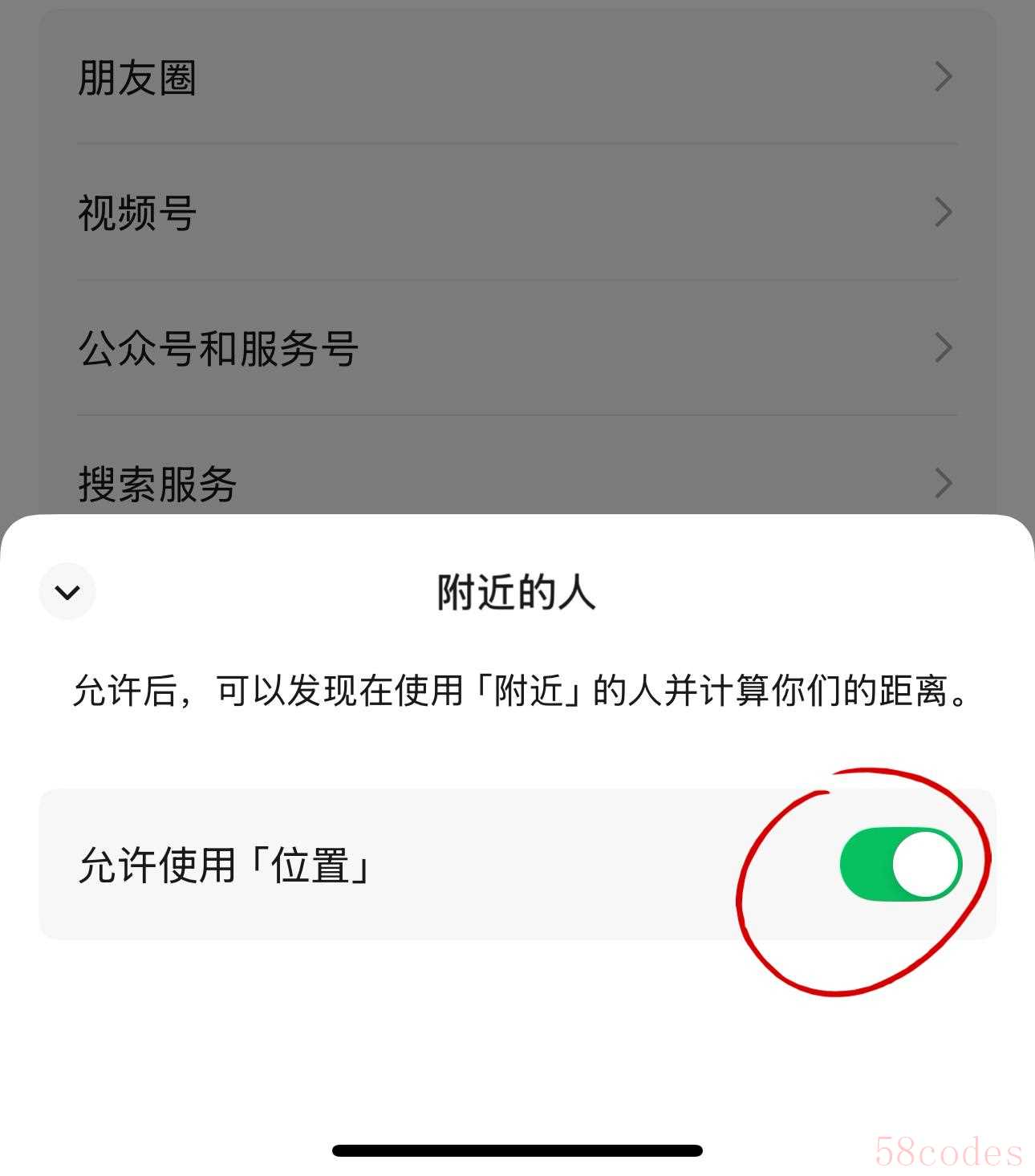This screenshot has width=1035, height=1176.
Task: Open the 朋友圈 row
Action: point(517,78)
